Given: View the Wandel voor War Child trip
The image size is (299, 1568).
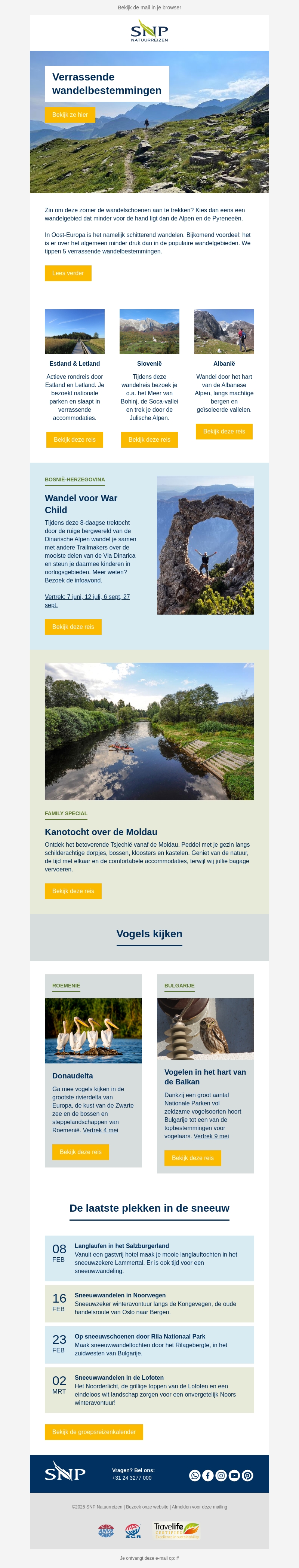Looking at the screenshot, I should [x=73, y=627].
